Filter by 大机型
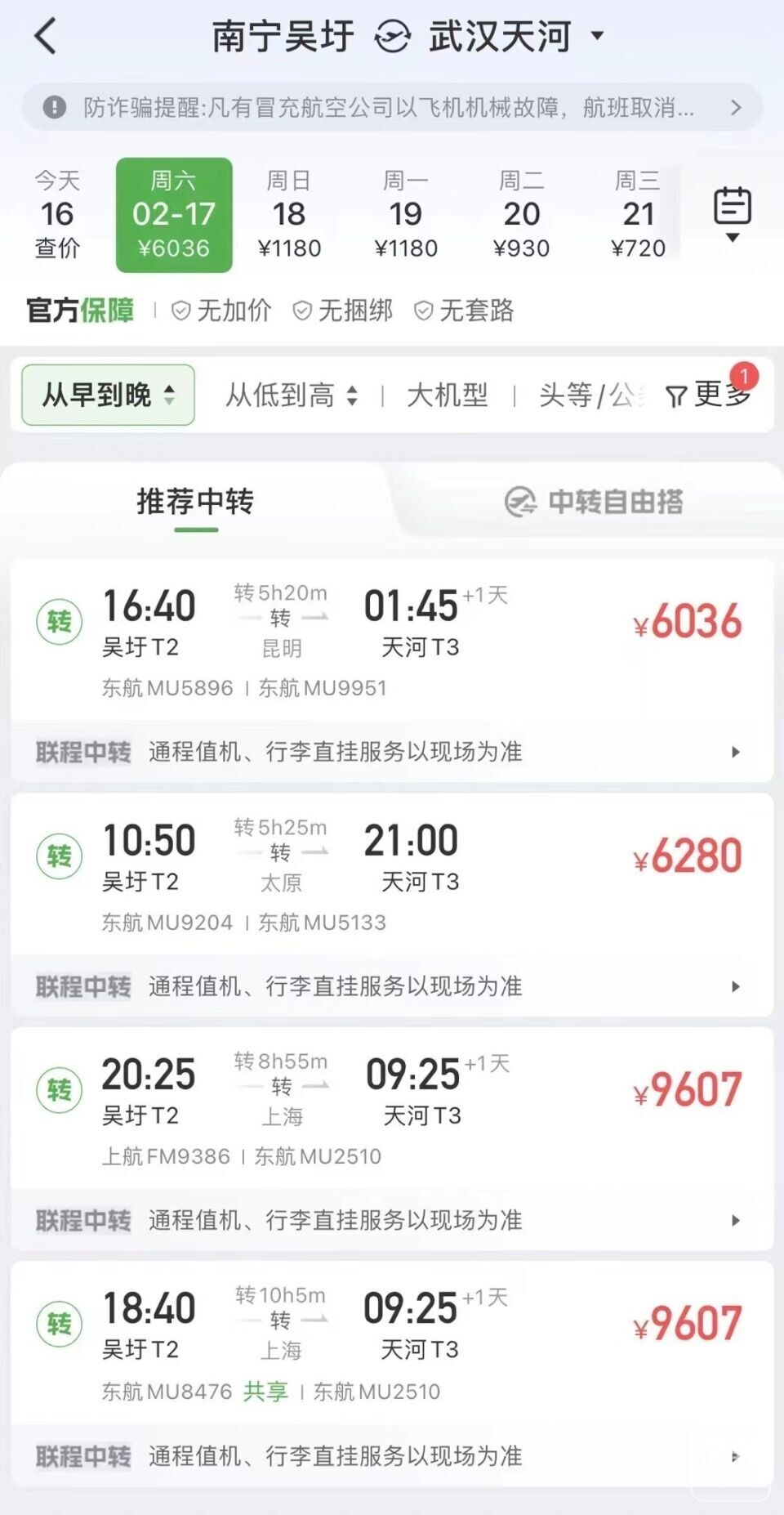Screen dimensions: 784x1515 pyautogui.click(x=447, y=396)
